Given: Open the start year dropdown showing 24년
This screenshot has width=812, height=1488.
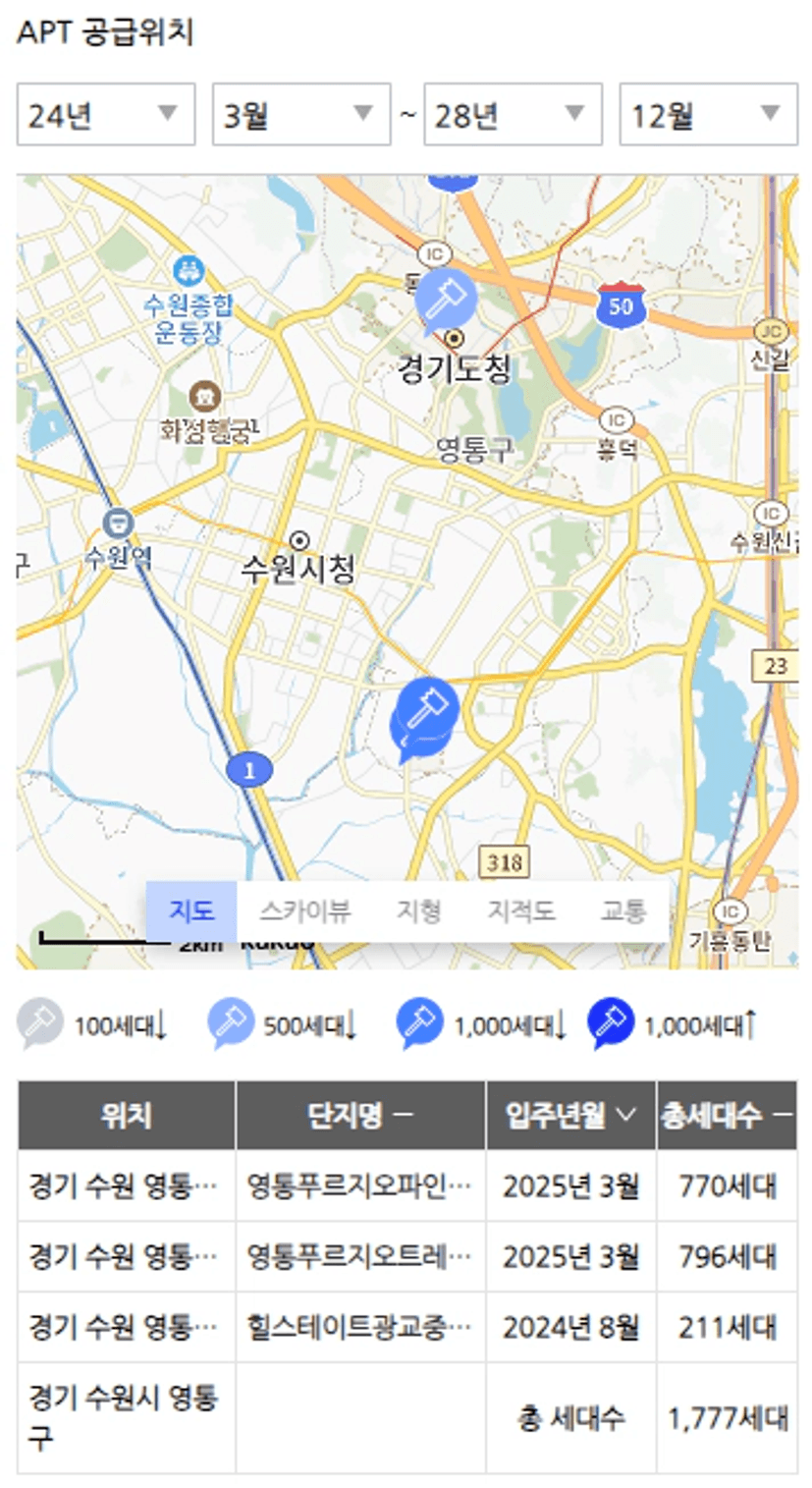Looking at the screenshot, I should [x=105, y=115].
